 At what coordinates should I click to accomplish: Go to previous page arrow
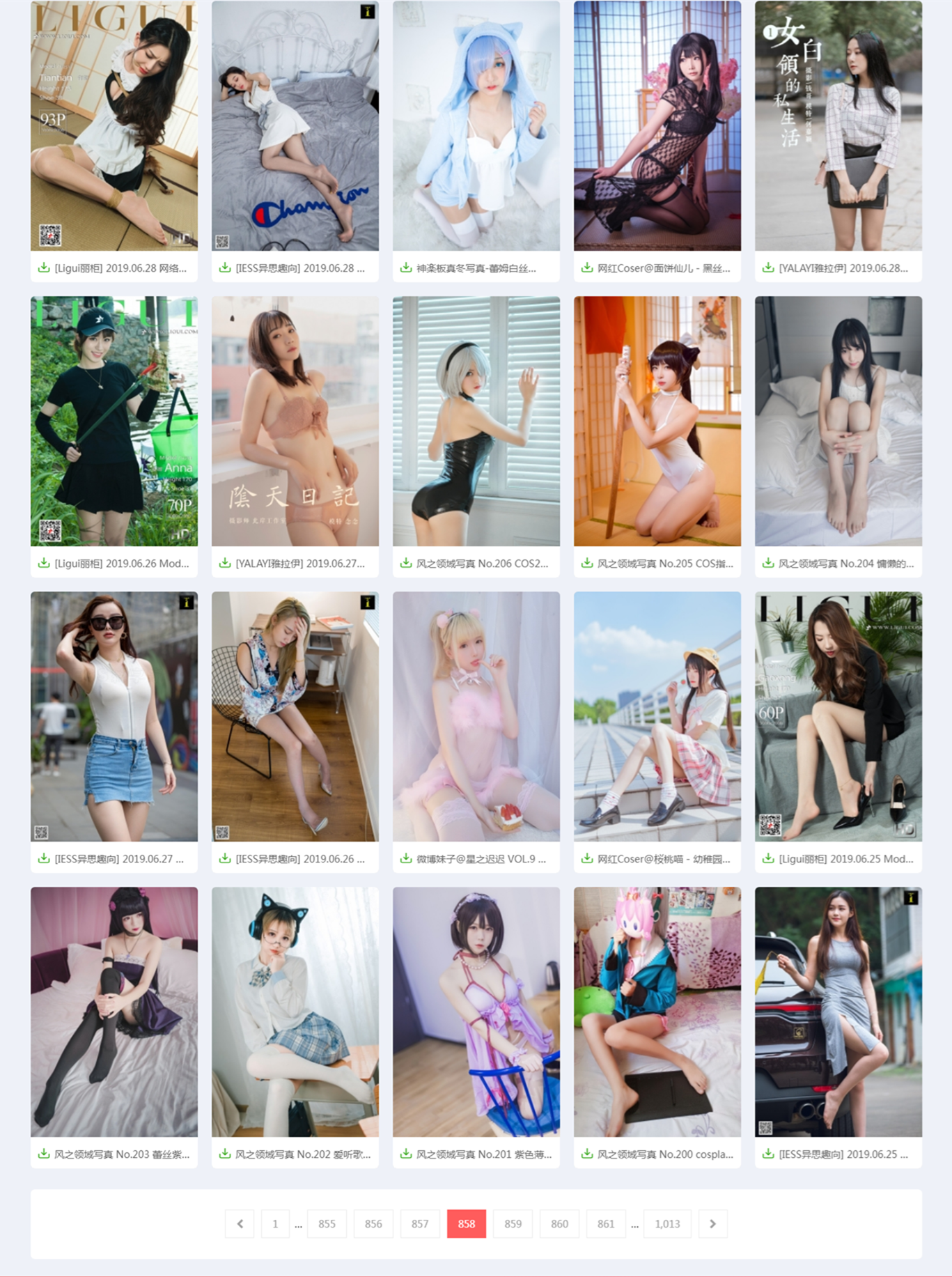240,1223
